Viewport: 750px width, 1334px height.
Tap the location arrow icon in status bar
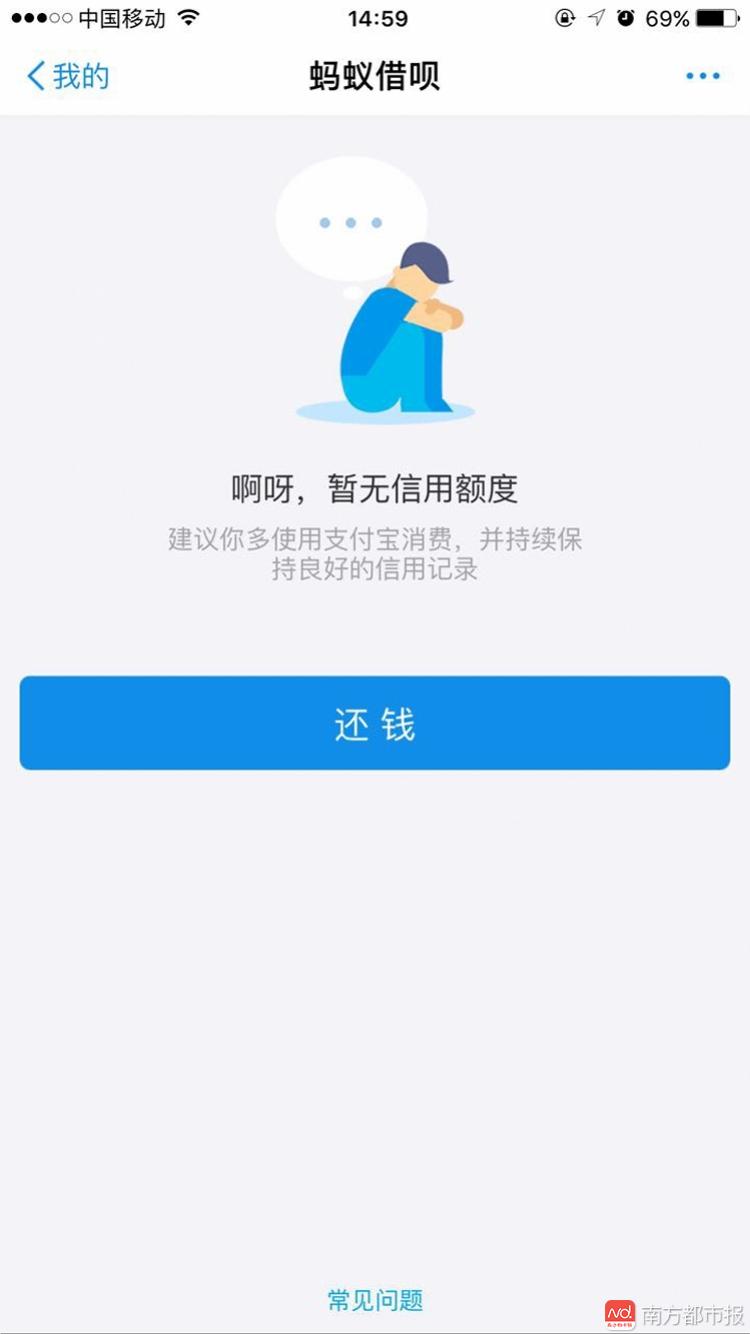tap(599, 17)
